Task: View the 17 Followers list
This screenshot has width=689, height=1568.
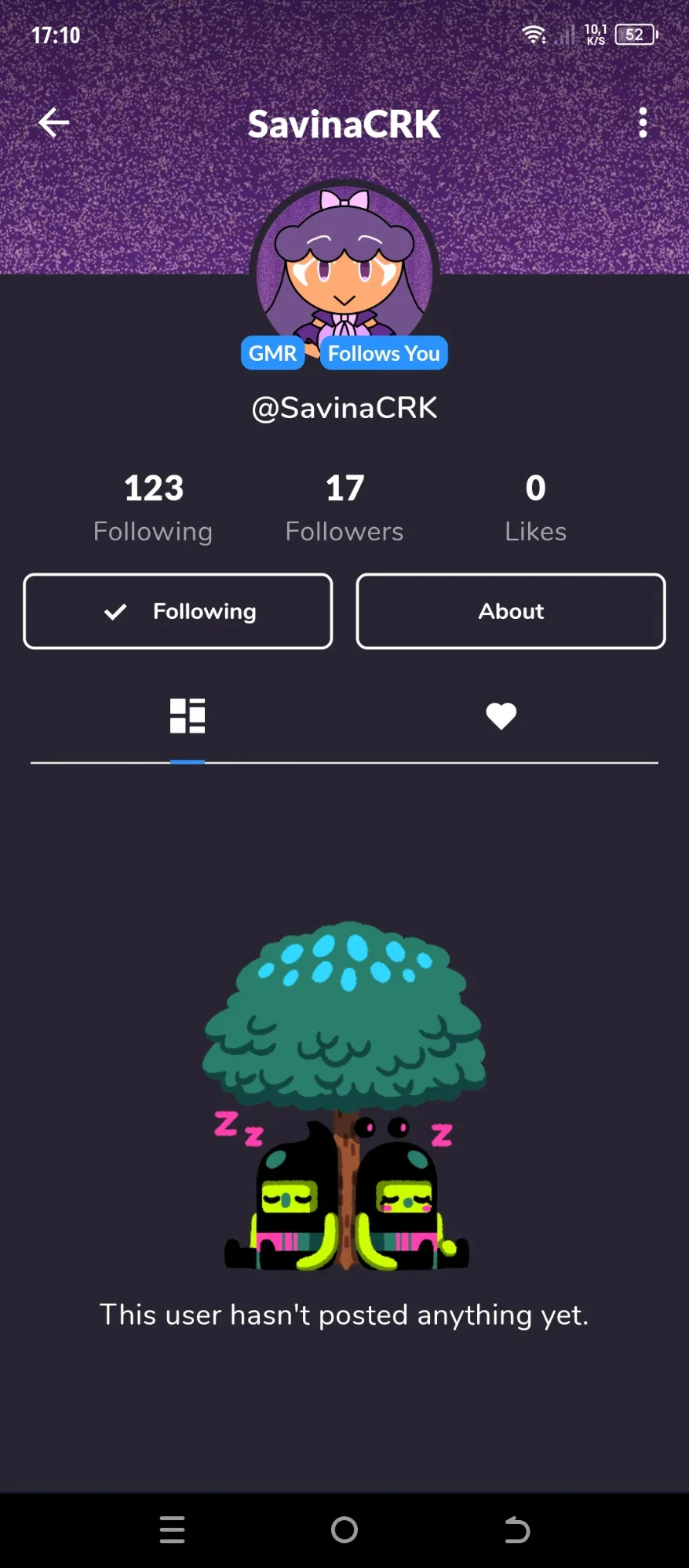Action: pos(344,507)
